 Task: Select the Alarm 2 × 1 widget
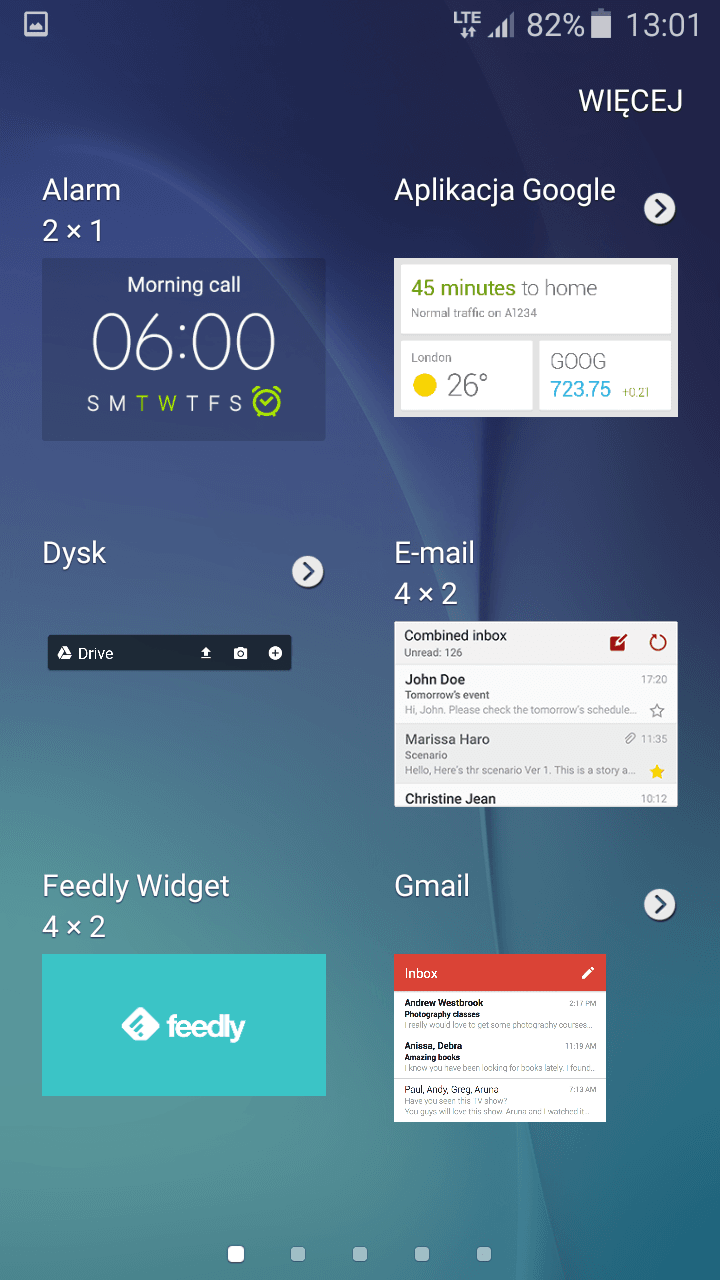[184, 349]
